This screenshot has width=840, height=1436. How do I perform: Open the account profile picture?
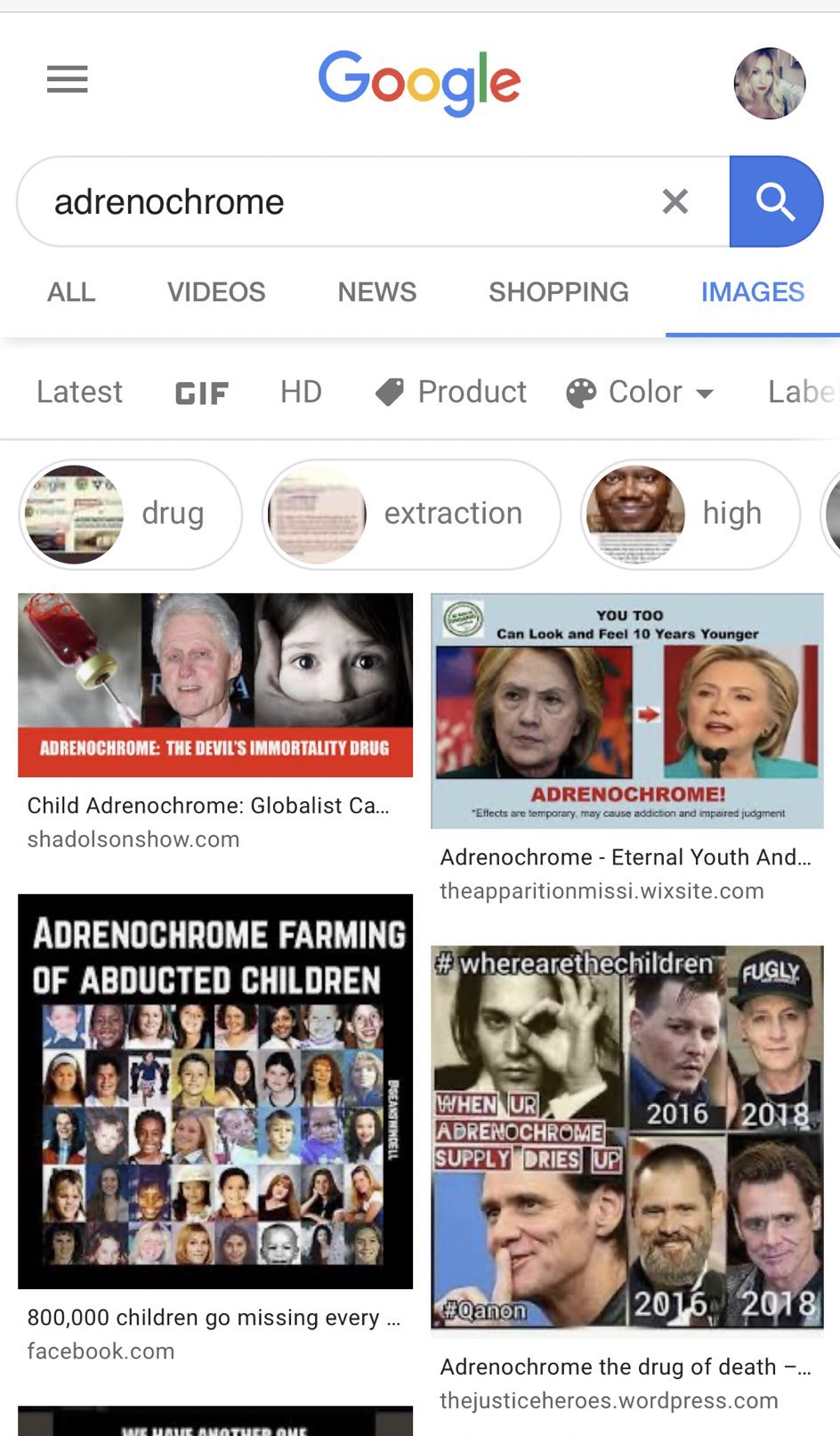point(769,83)
